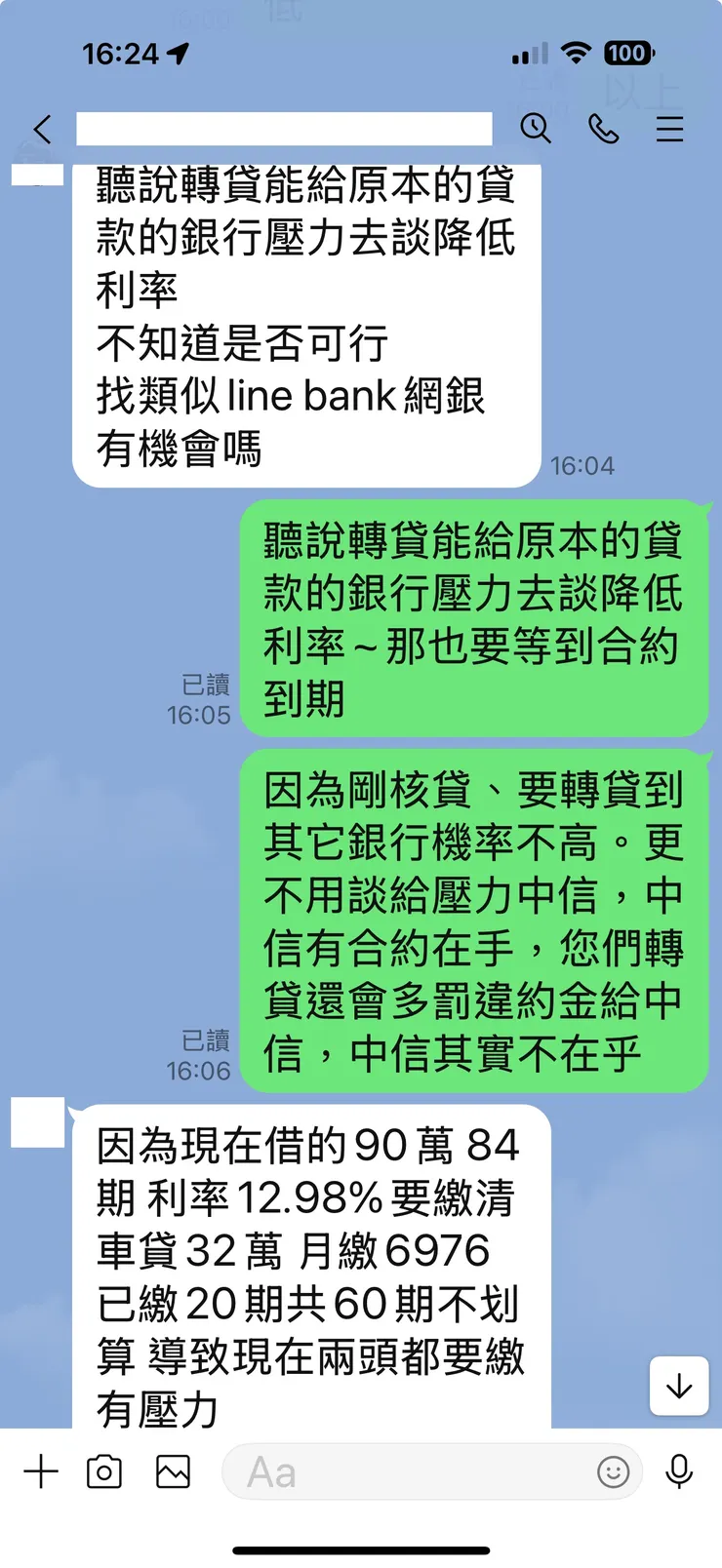Open the photo gallery picker icon

[172, 1472]
